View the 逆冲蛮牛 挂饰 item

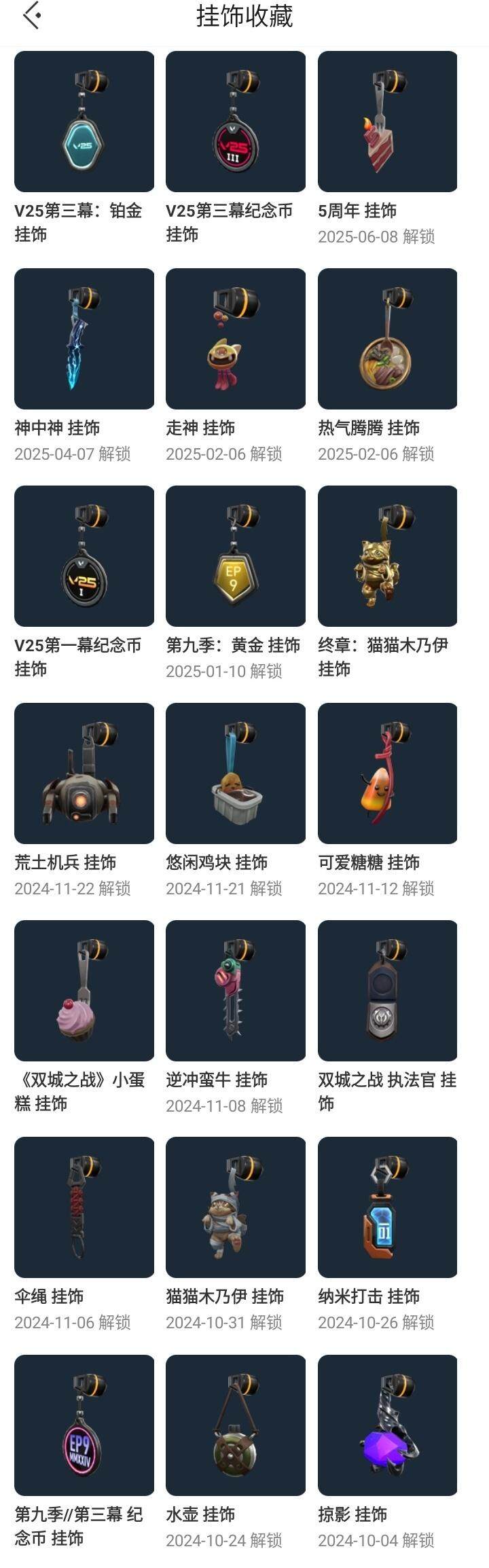tap(236, 991)
